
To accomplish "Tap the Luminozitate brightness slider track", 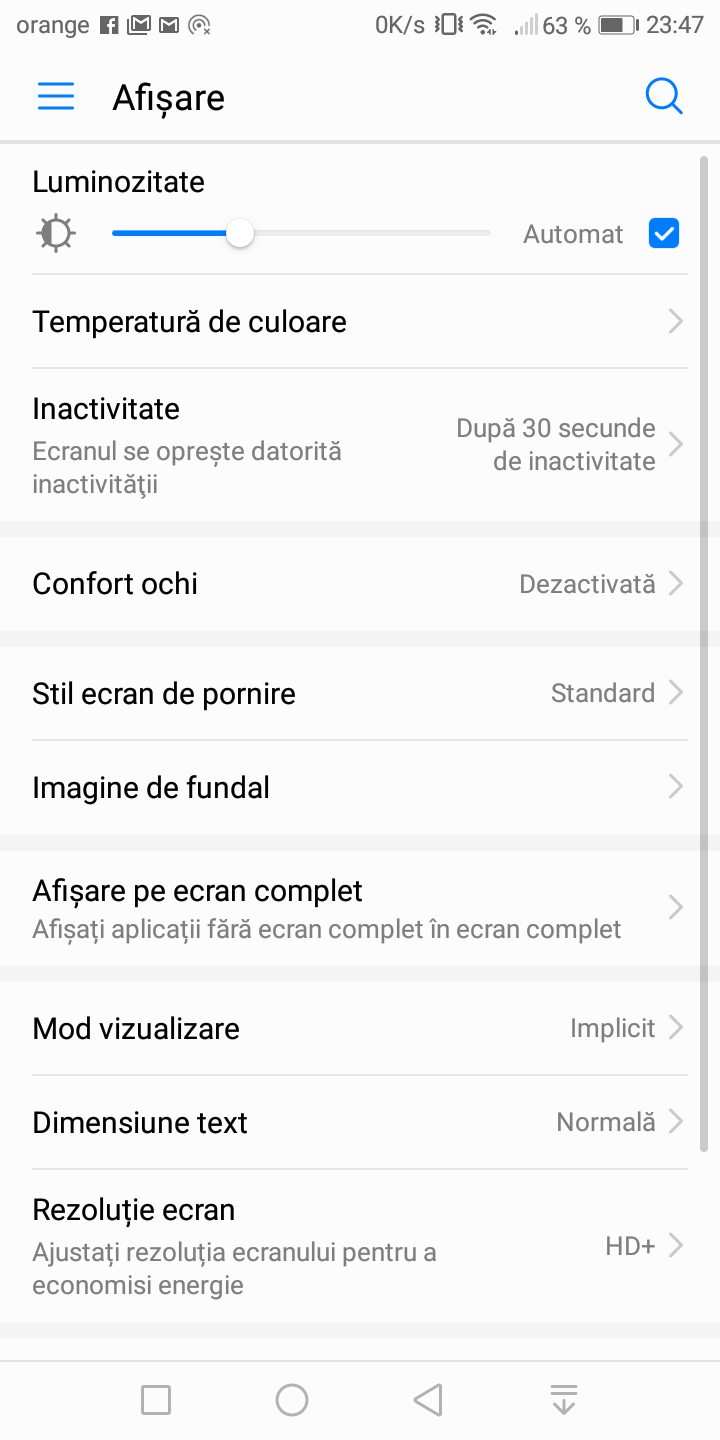I will [300, 233].
